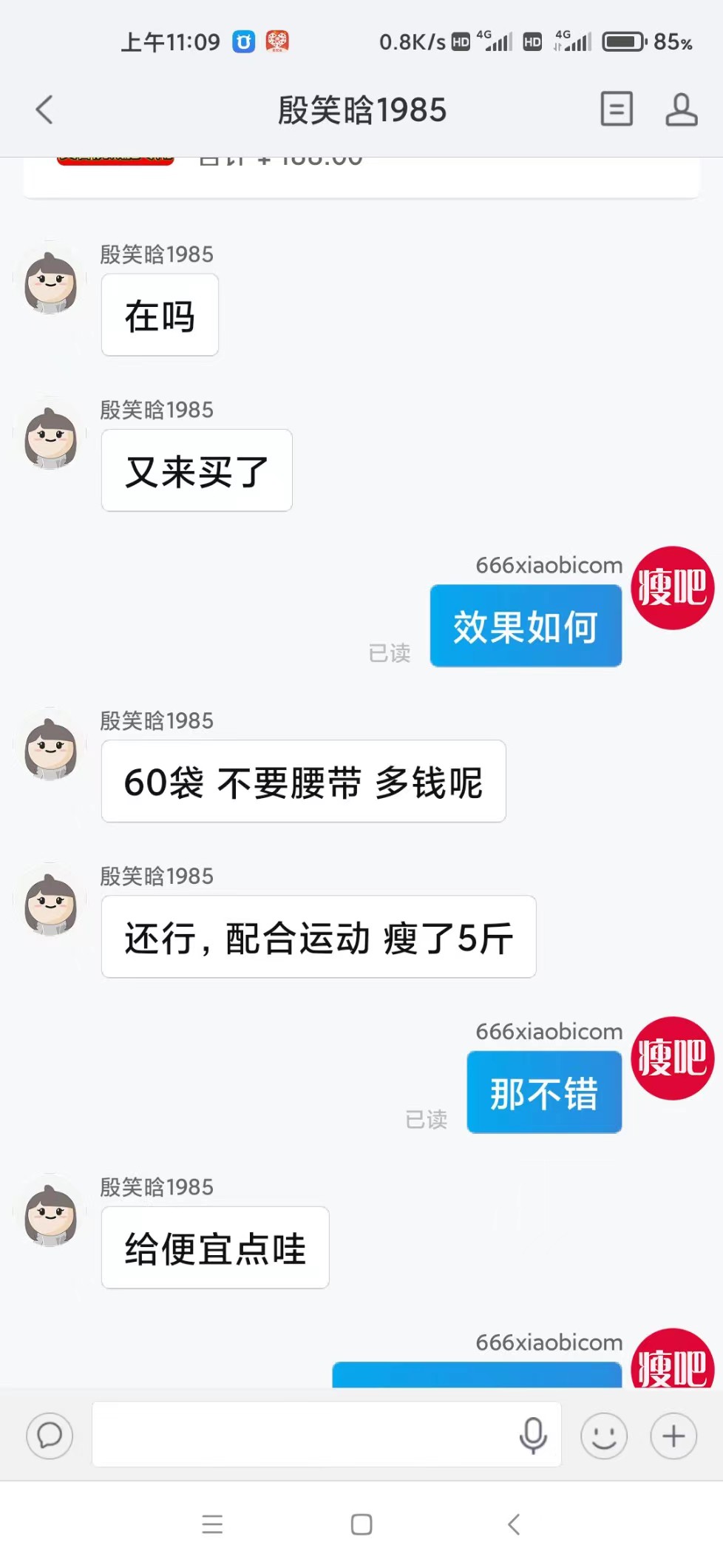Tap the 瘦吧 avatar beside 效果如何
Viewport: 723px width, 1568px height.
pos(672,588)
